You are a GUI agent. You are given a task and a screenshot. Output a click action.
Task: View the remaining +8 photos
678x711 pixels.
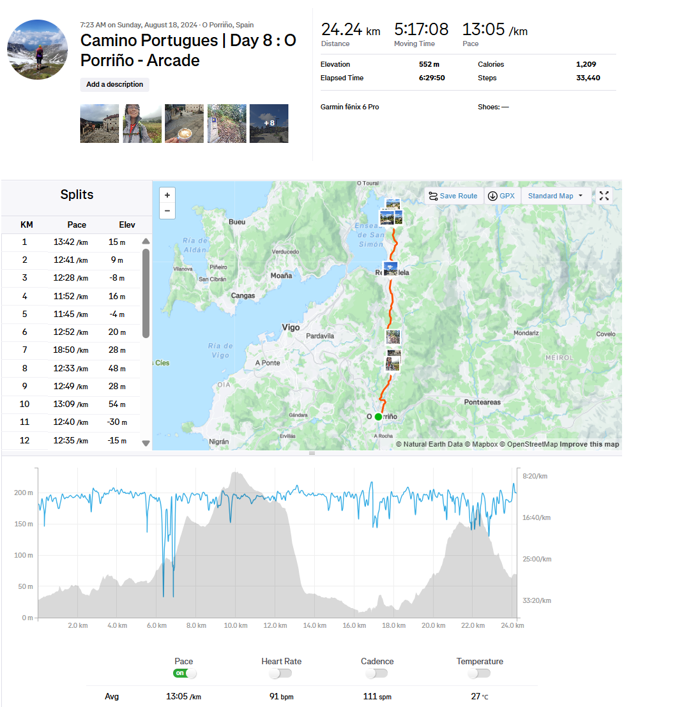[269, 123]
